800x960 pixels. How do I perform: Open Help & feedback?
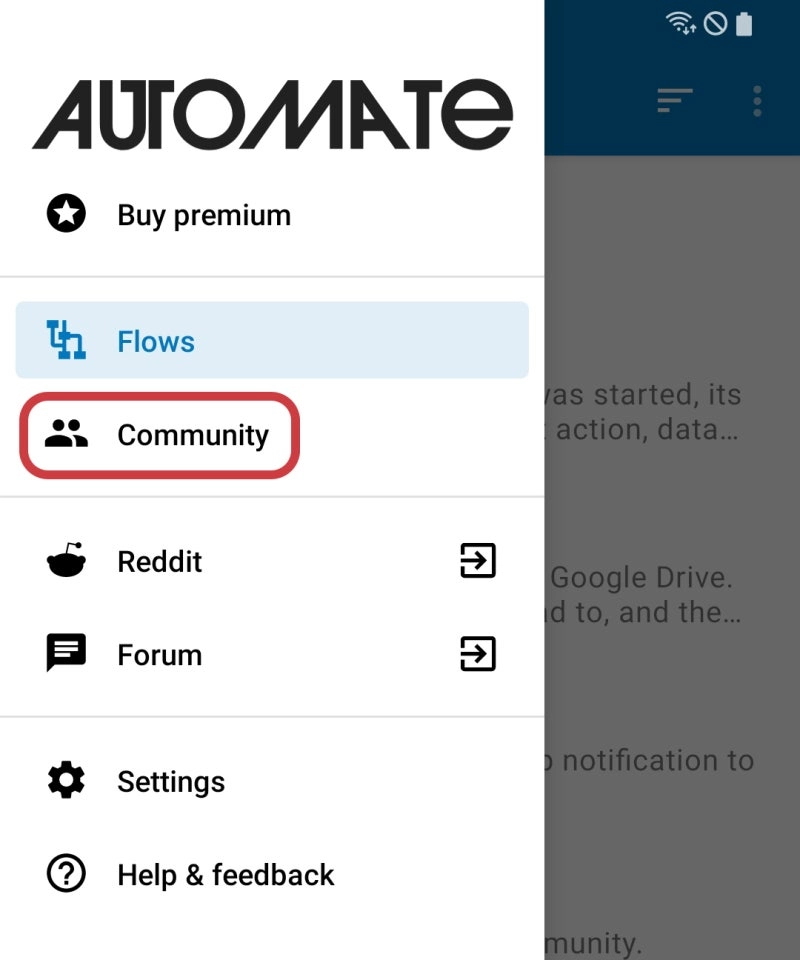coord(225,875)
